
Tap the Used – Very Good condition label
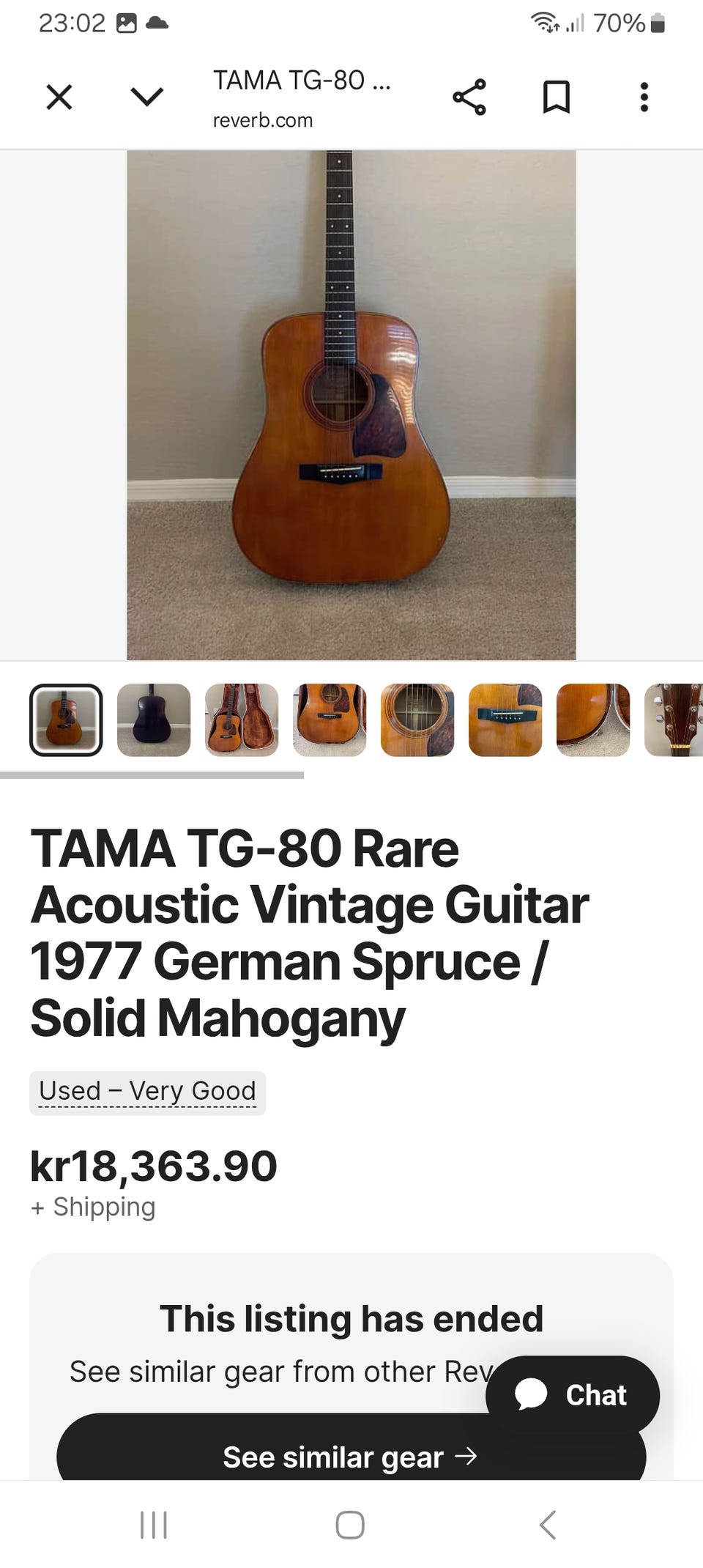point(147,1092)
